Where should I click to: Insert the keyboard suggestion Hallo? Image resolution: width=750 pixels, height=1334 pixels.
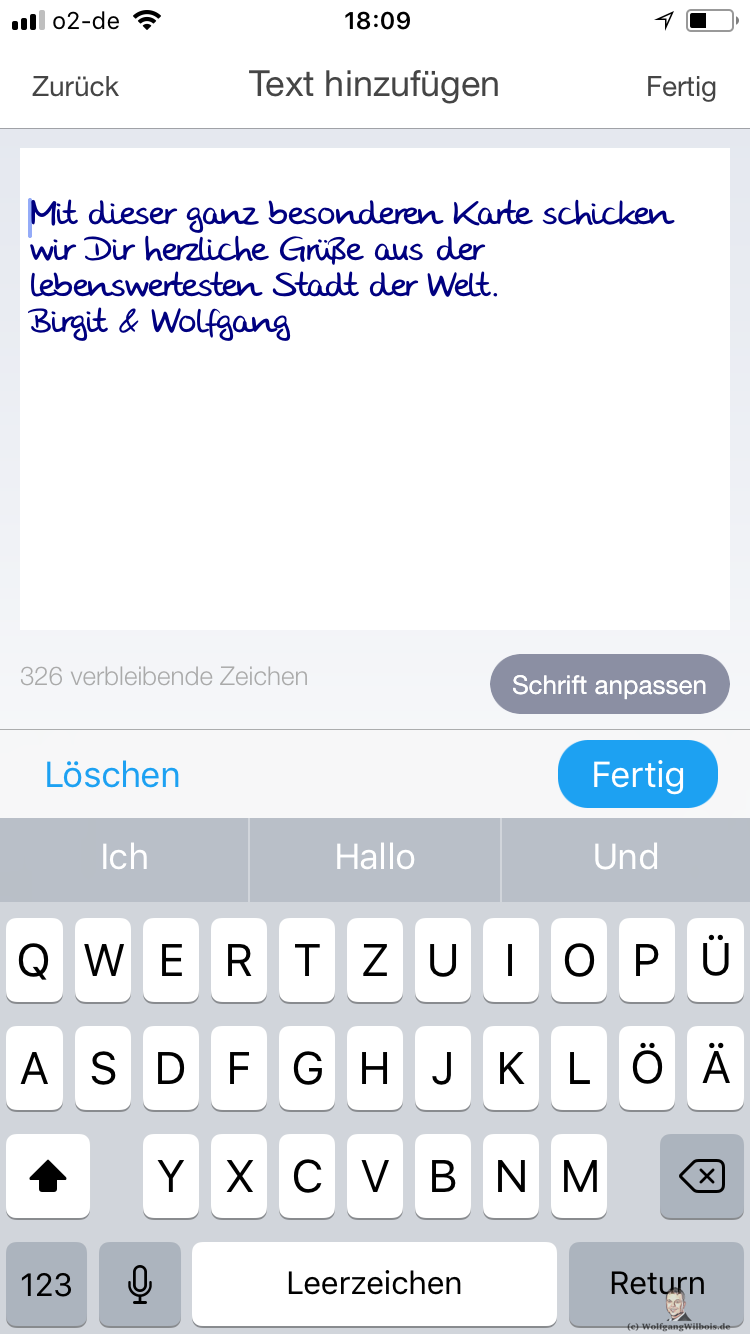375,857
